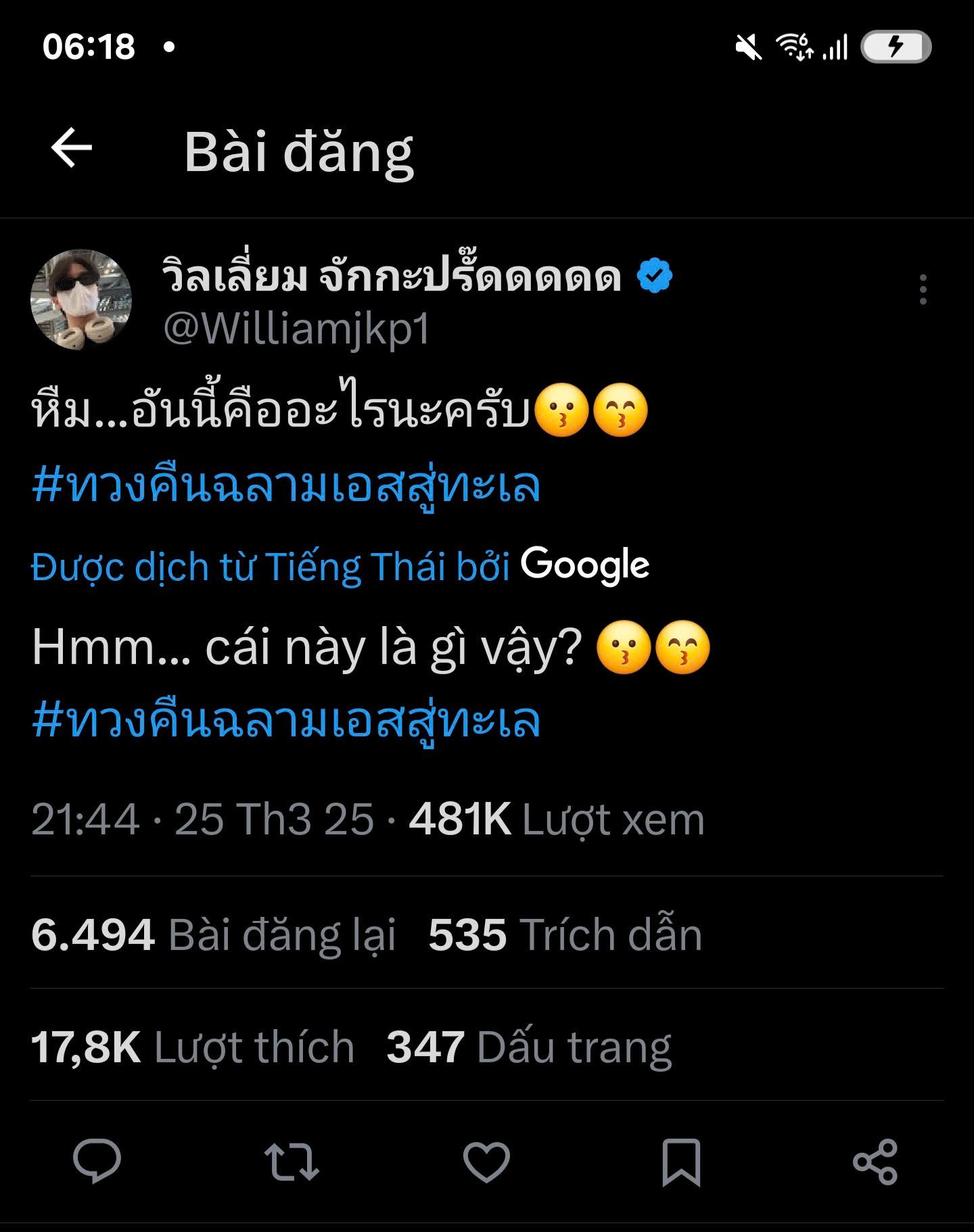Share the post using the share icon
The image size is (974, 1232).
pos(875,1161)
